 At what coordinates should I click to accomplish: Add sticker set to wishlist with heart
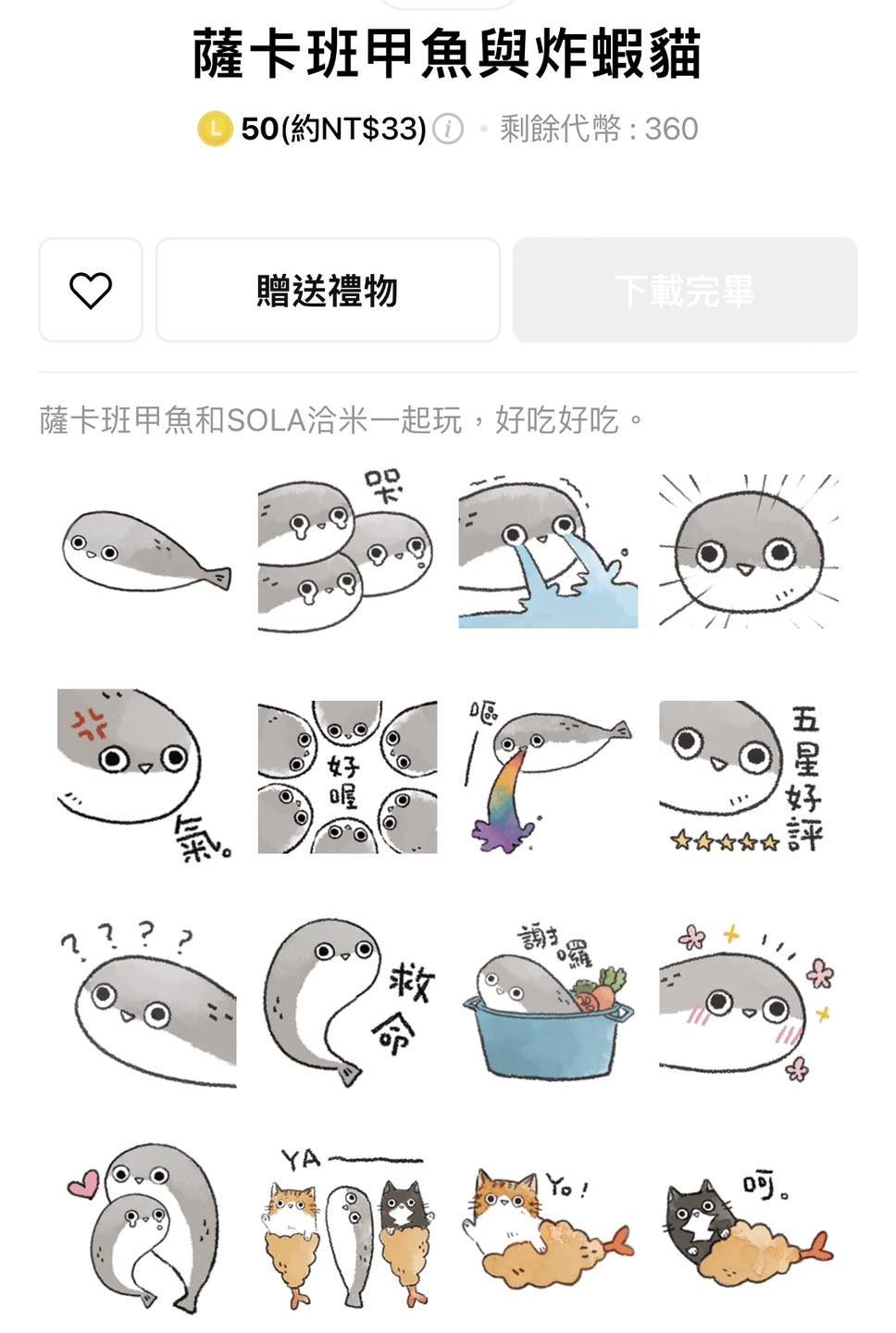click(91, 291)
